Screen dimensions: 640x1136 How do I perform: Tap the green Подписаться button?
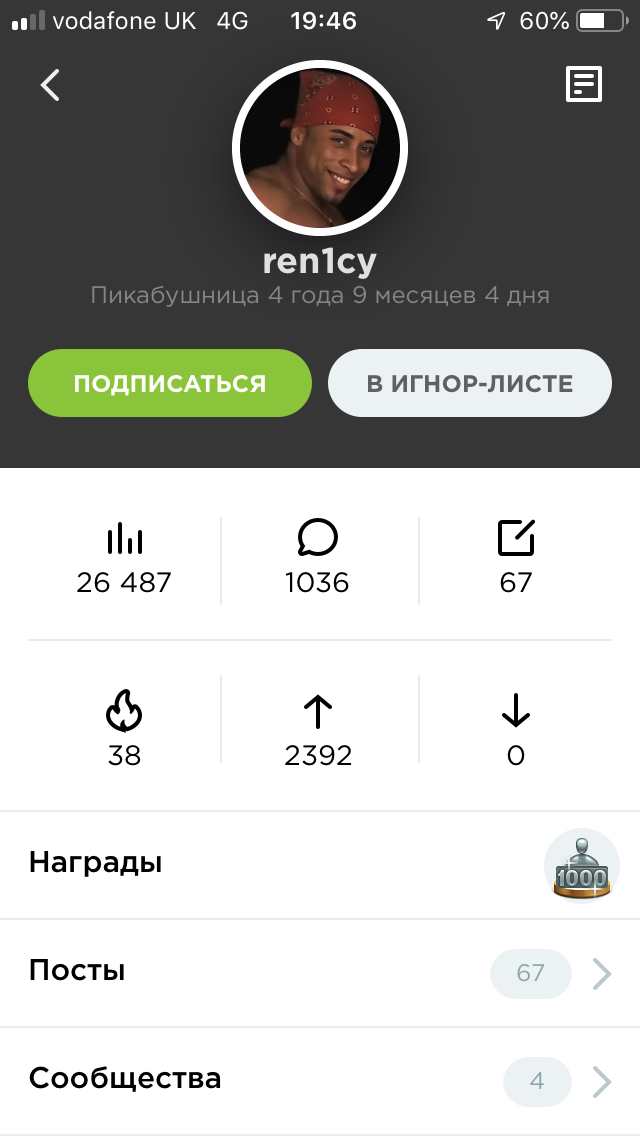(x=170, y=383)
